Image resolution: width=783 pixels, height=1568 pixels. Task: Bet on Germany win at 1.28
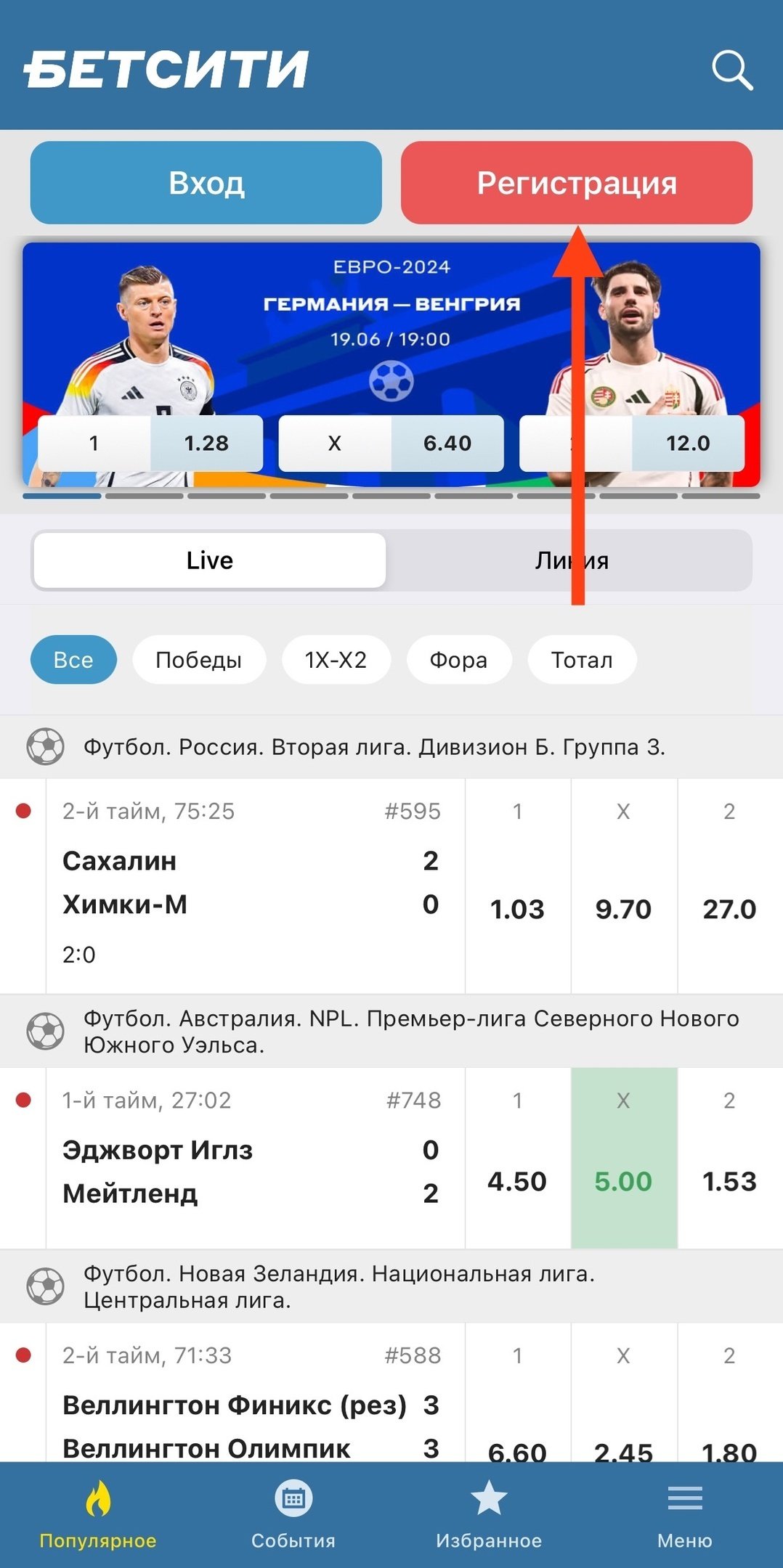click(150, 443)
